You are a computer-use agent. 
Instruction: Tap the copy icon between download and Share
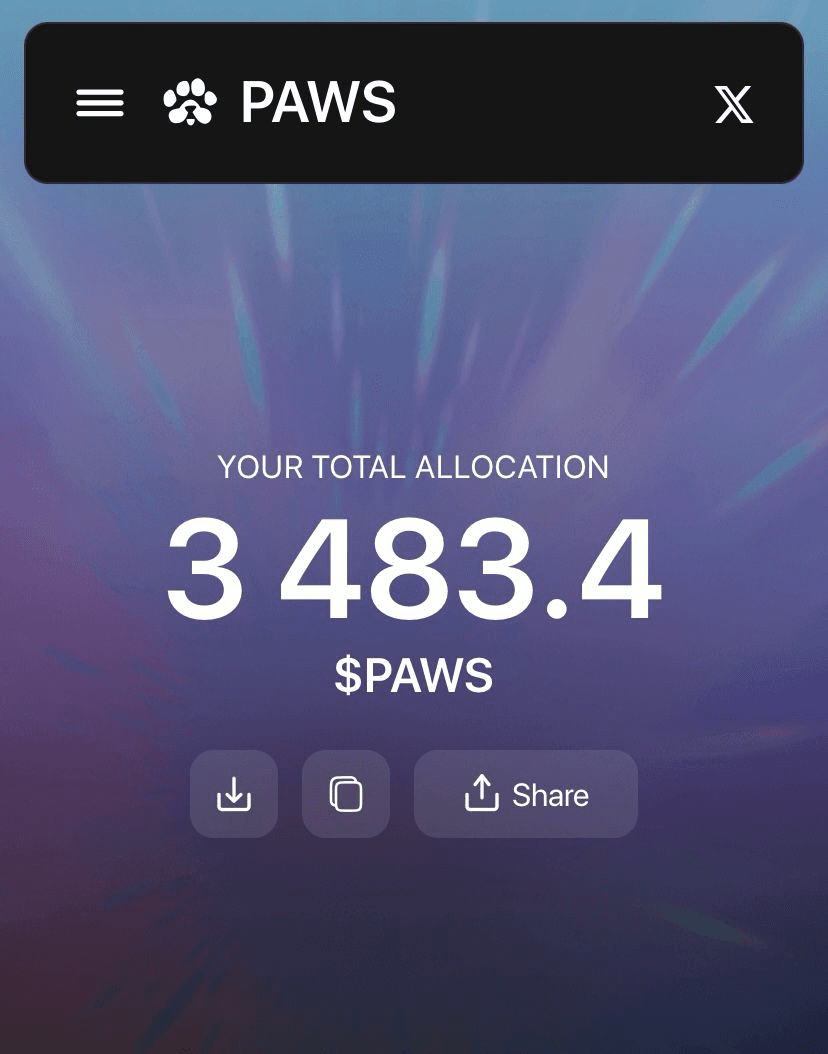[x=345, y=793]
